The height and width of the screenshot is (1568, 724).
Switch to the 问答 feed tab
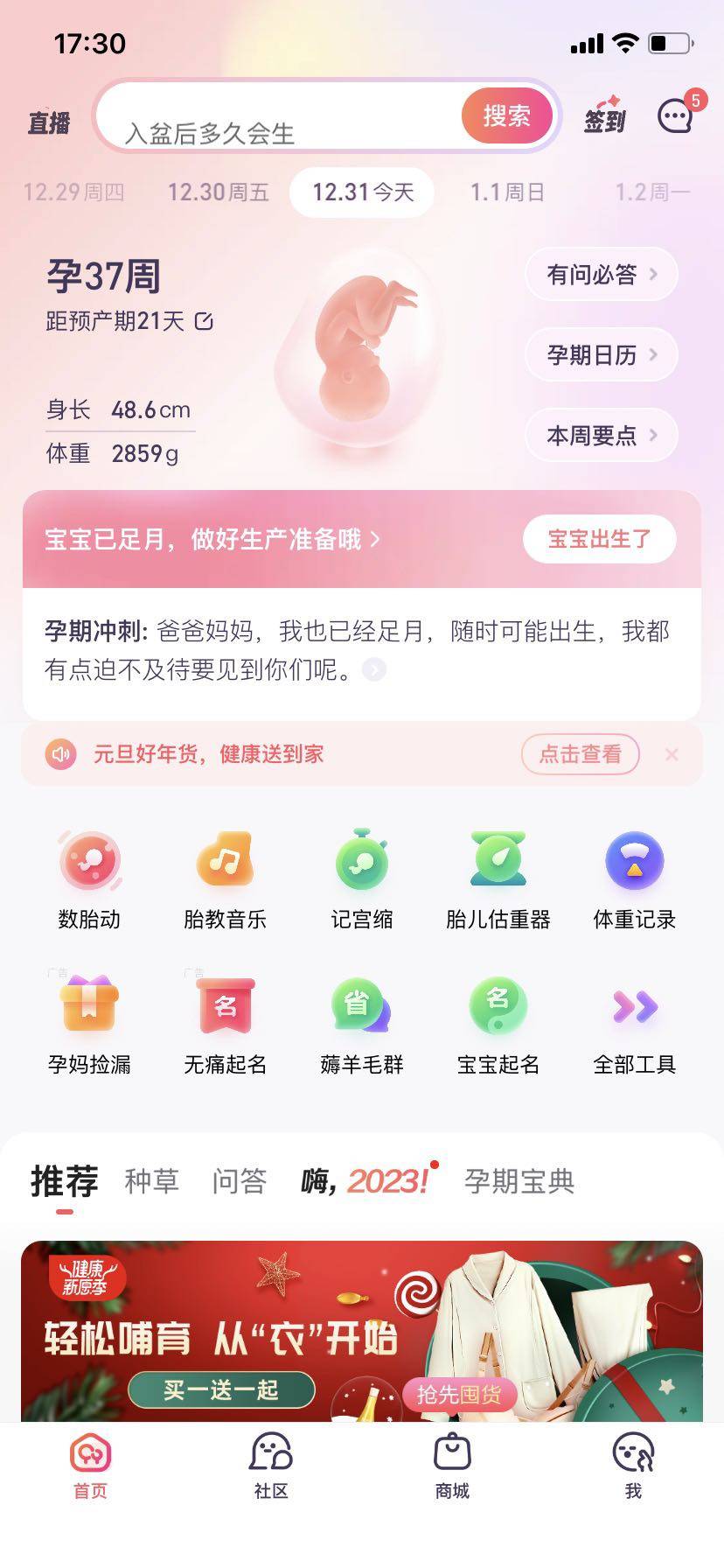tap(239, 1181)
